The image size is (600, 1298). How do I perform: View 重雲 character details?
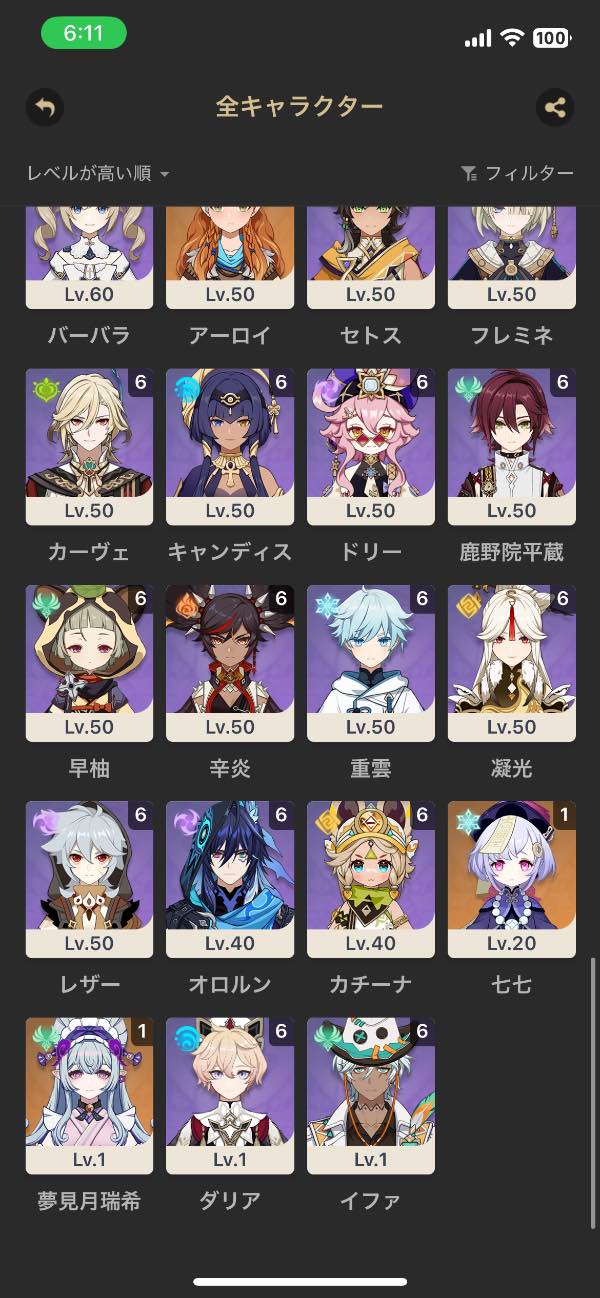click(371, 662)
